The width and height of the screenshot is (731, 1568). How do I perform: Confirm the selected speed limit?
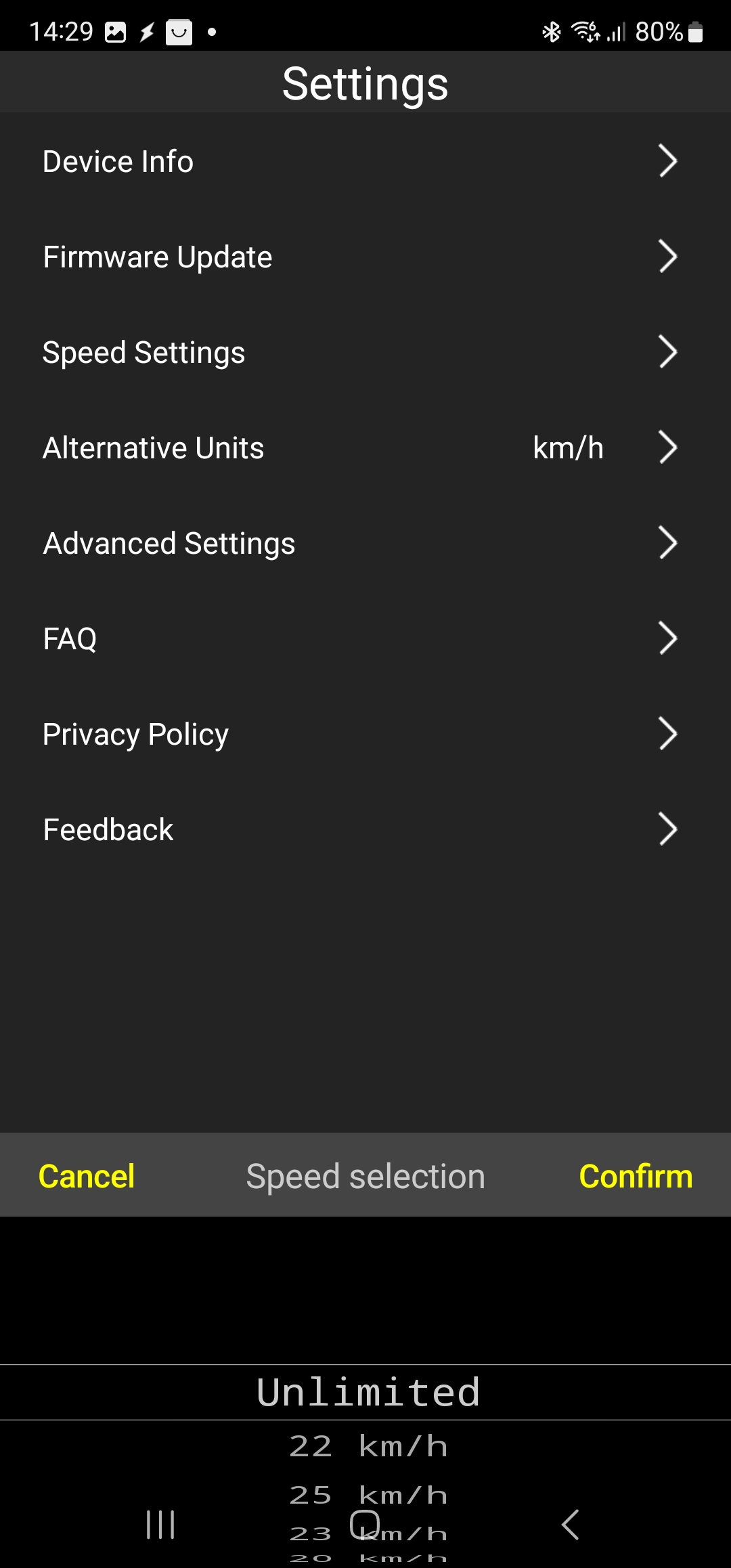click(x=636, y=1176)
